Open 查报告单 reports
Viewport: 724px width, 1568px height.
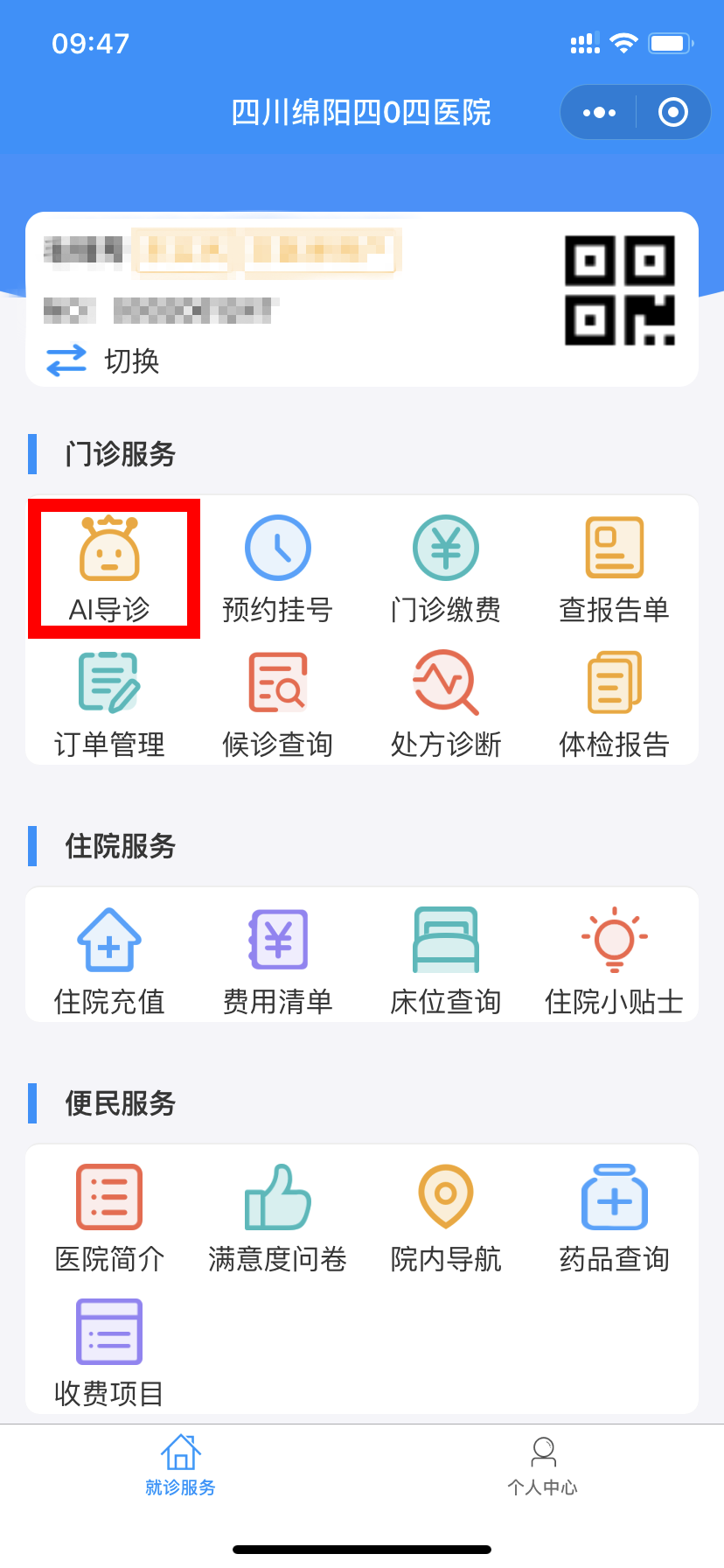[614, 569]
